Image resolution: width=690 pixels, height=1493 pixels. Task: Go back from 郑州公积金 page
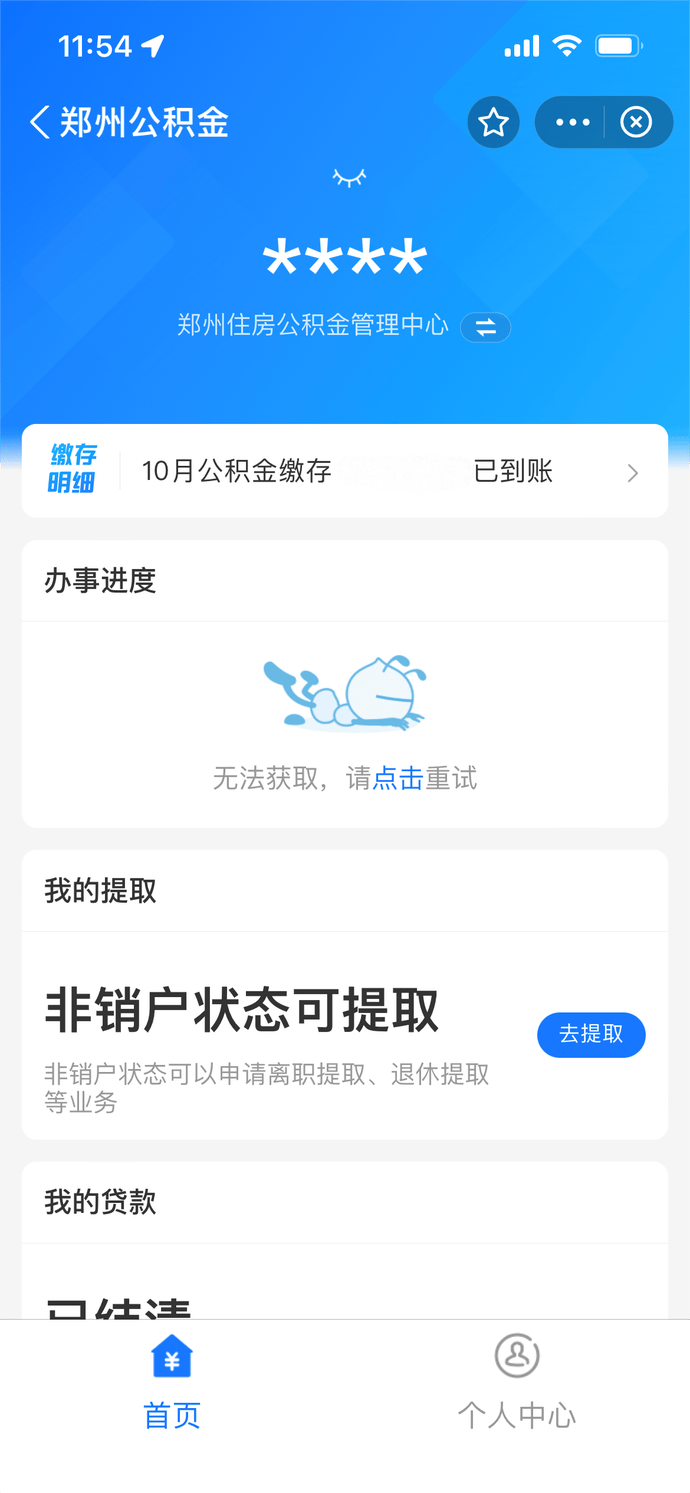[40, 123]
